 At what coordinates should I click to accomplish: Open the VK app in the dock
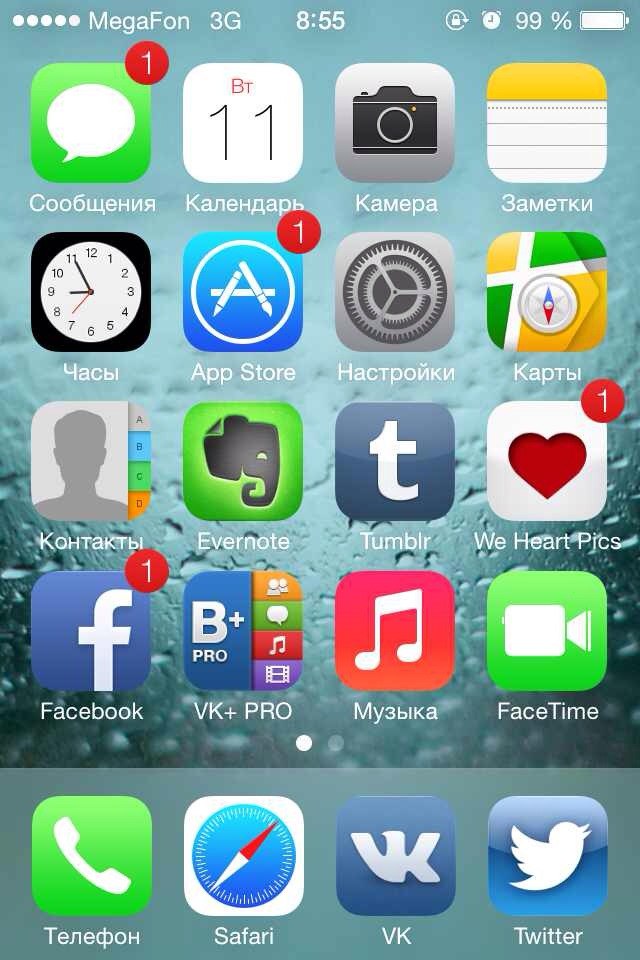(x=395, y=856)
